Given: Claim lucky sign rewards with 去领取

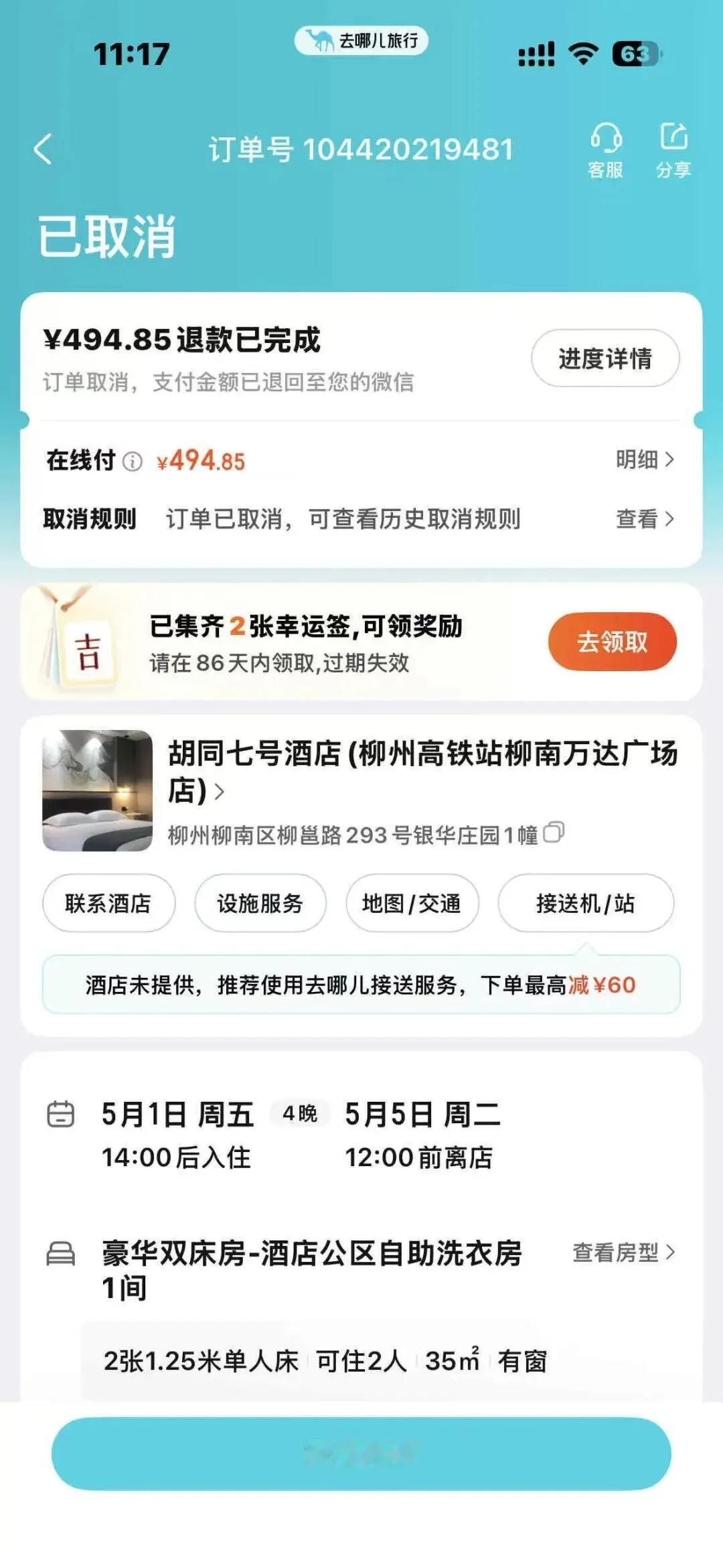Looking at the screenshot, I should coord(611,641).
